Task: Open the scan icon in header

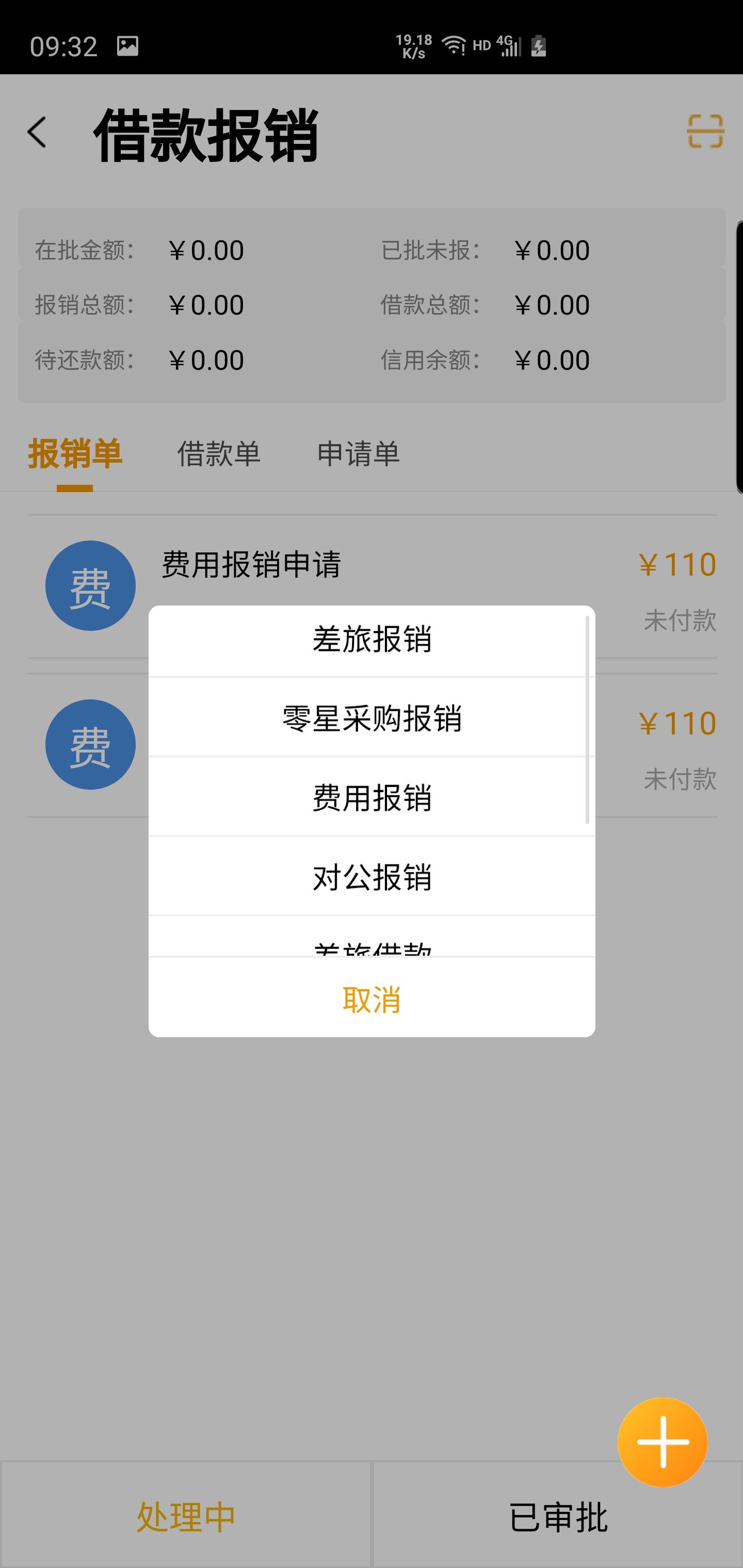Action: (705, 131)
